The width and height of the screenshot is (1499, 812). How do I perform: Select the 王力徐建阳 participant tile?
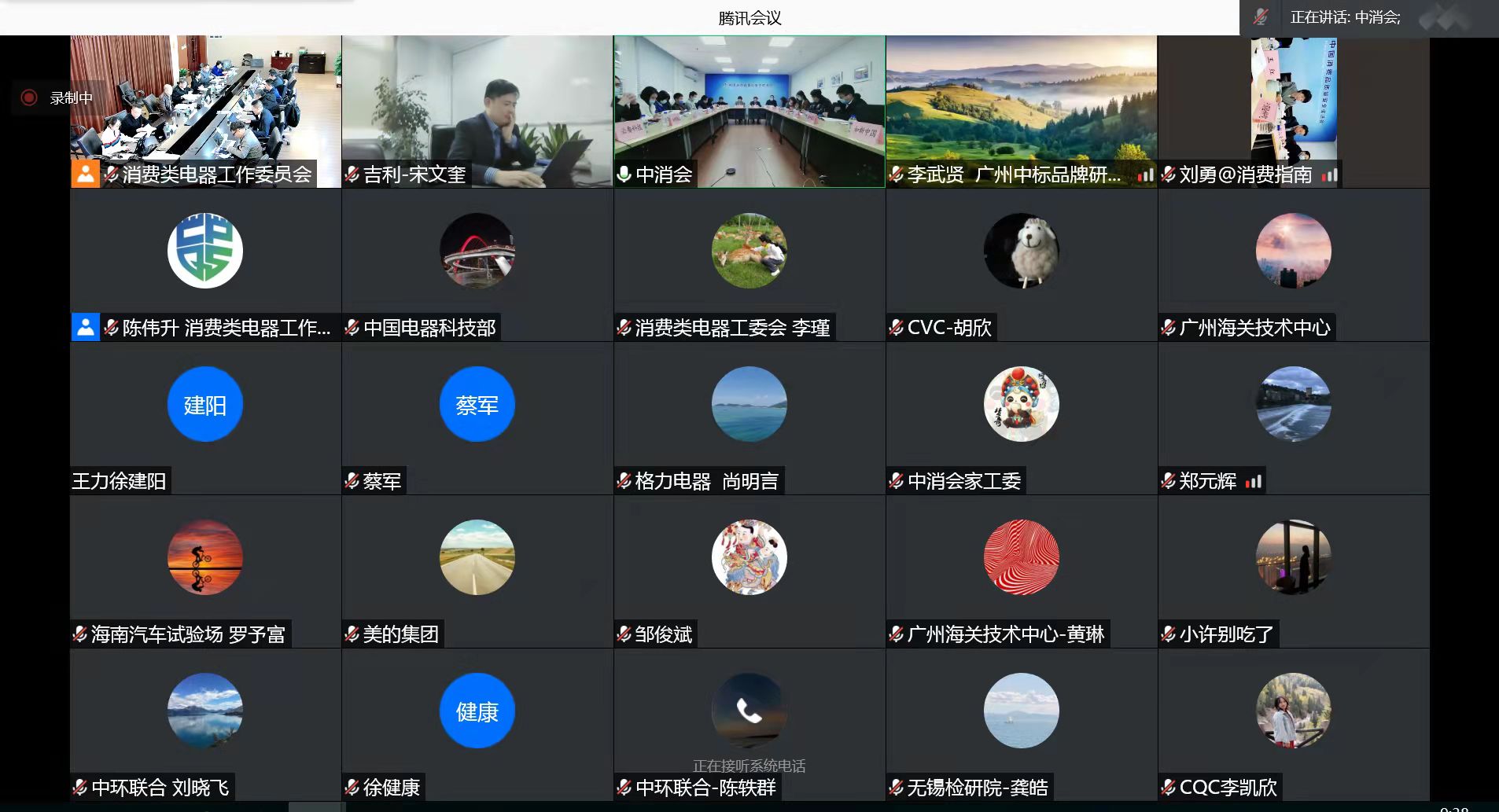(205, 418)
